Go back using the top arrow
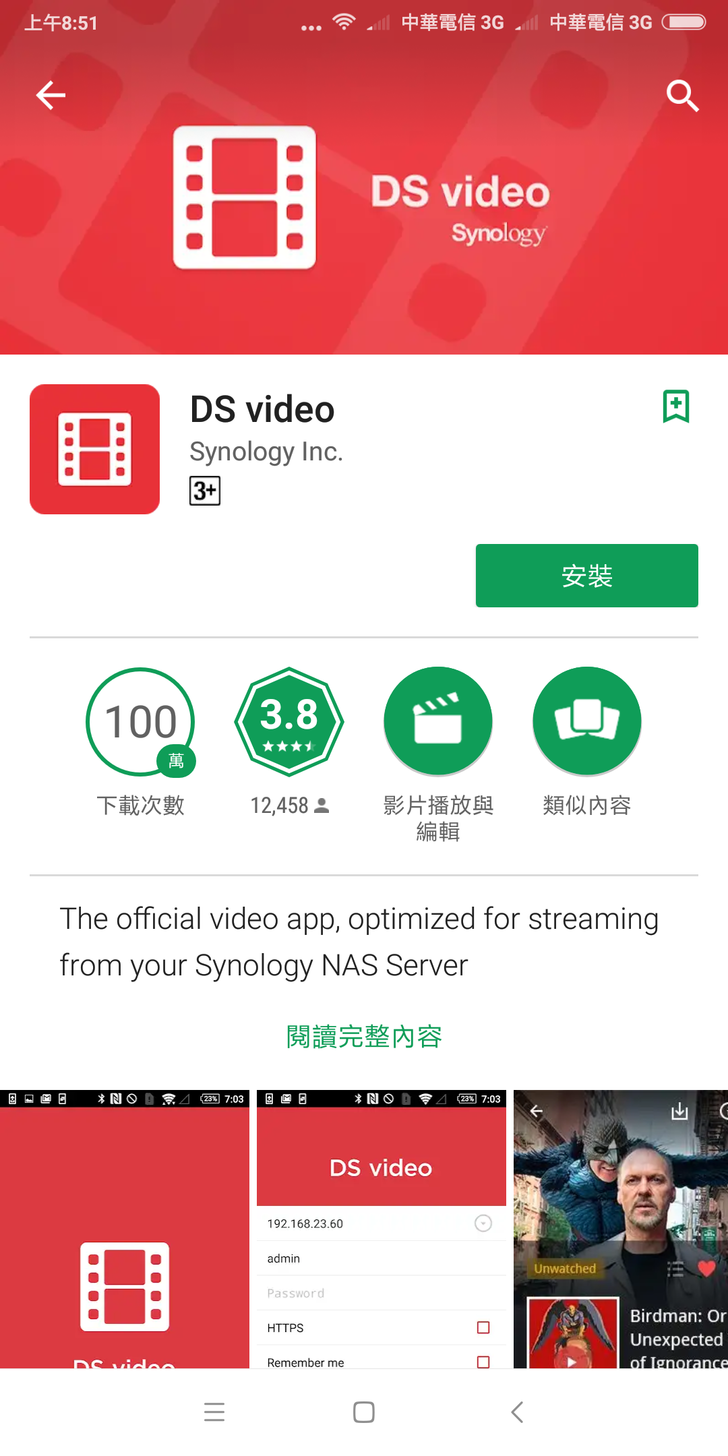 pyautogui.click(x=50, y=95)
